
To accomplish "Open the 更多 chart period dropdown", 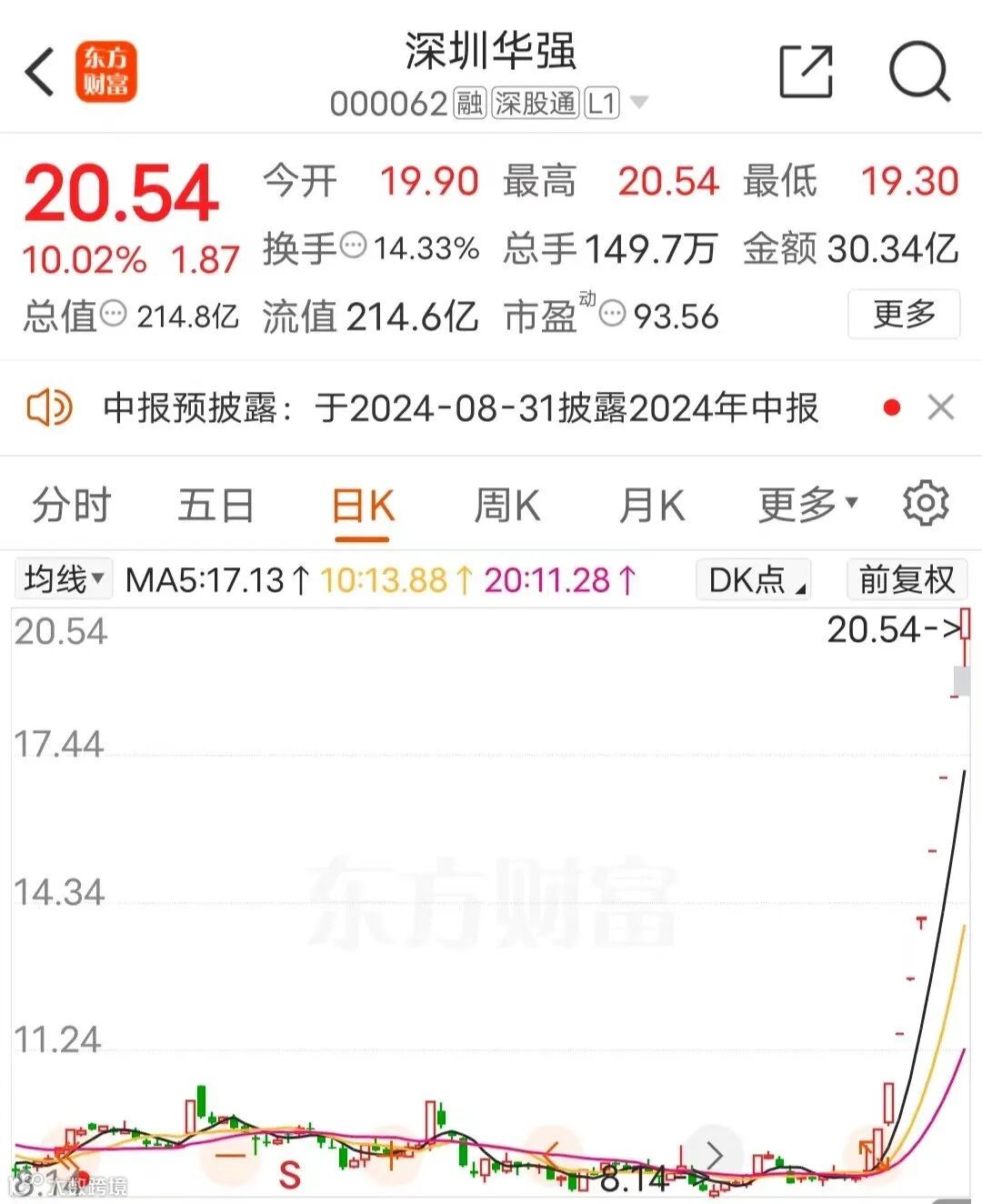I will [807, 504].
